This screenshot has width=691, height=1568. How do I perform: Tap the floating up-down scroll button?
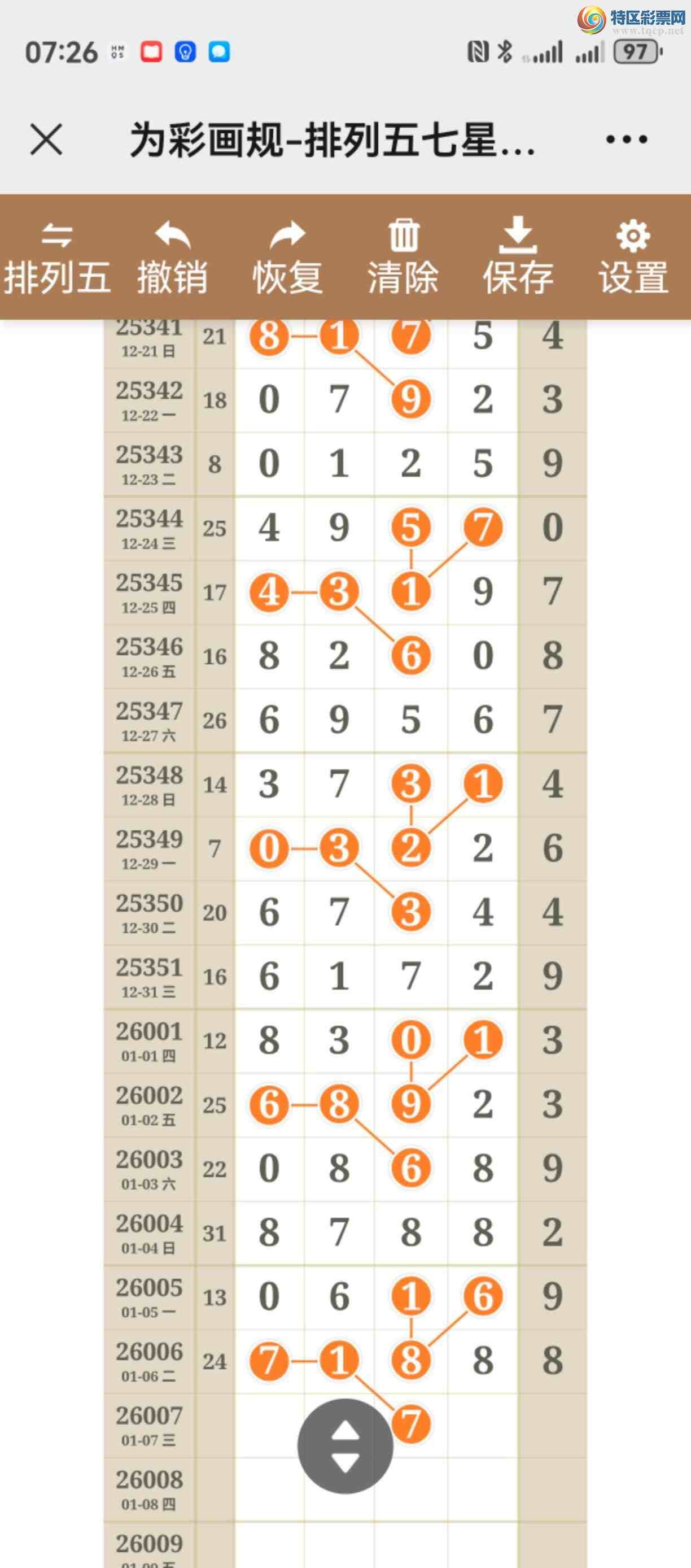click(345, 1446)
